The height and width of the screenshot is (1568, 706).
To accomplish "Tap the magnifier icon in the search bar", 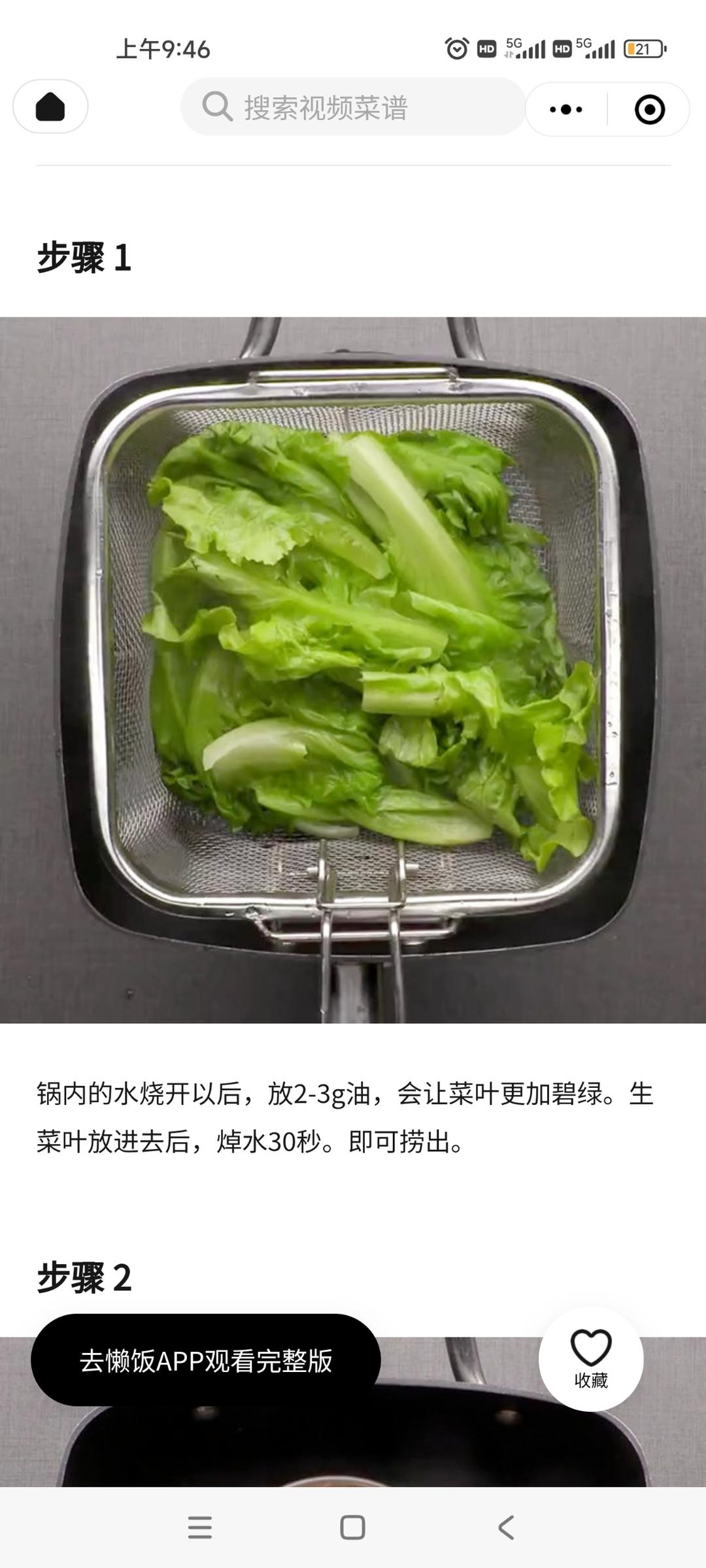I will pyautogui.click(x=218, y=106).
